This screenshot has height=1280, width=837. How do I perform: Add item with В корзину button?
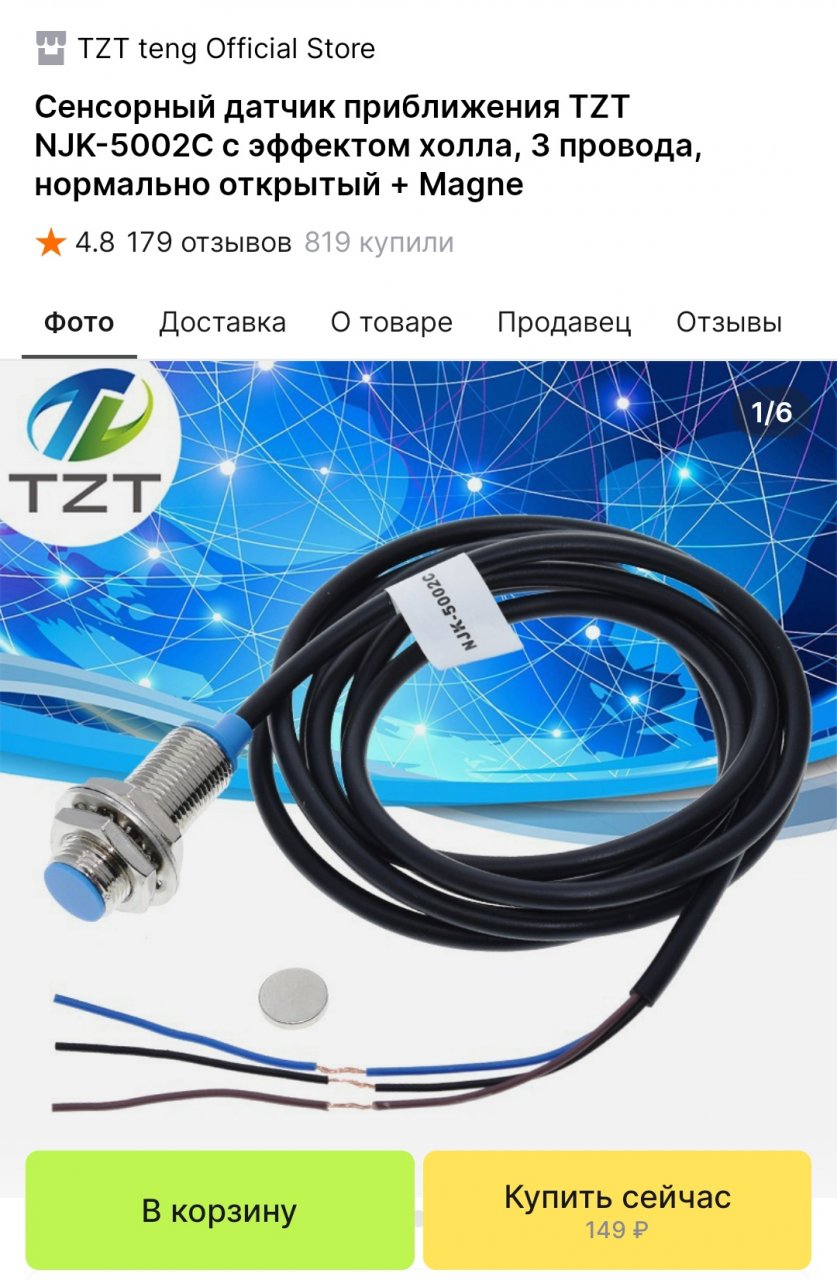(x=220, y=1210)
